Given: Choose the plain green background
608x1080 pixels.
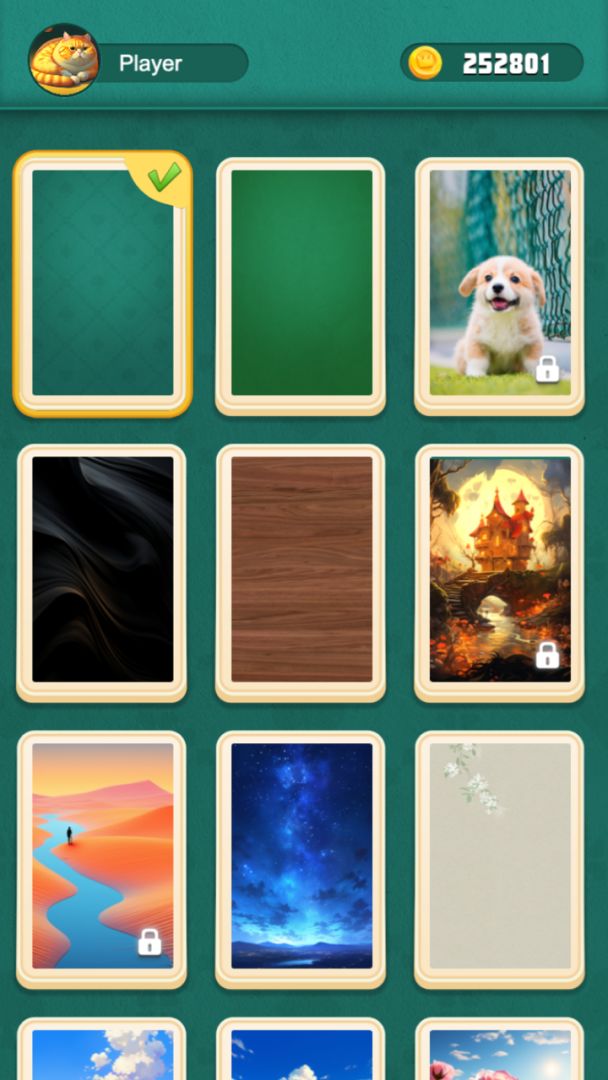Looking at the screenshot, I should click(x=301, y=284).
